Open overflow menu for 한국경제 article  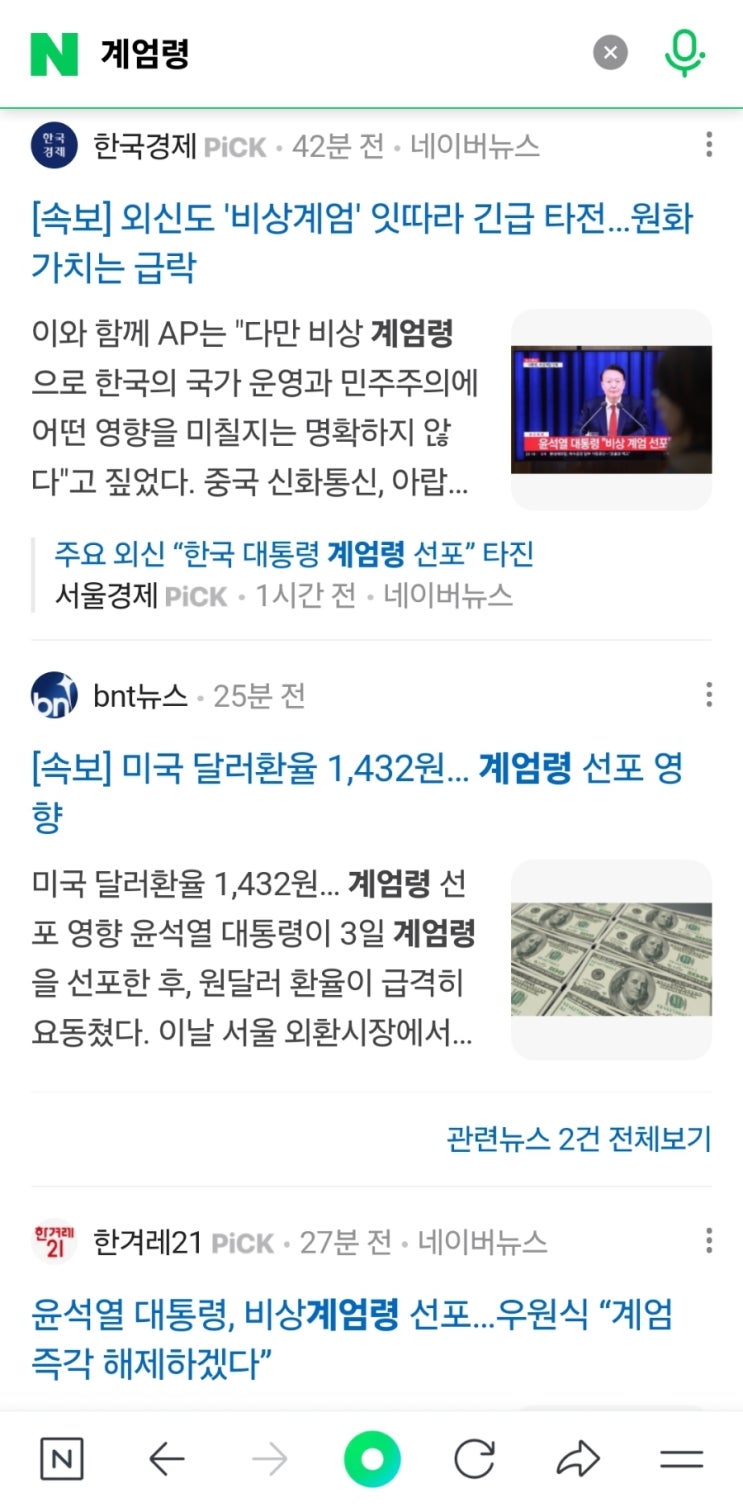[708, 145]
